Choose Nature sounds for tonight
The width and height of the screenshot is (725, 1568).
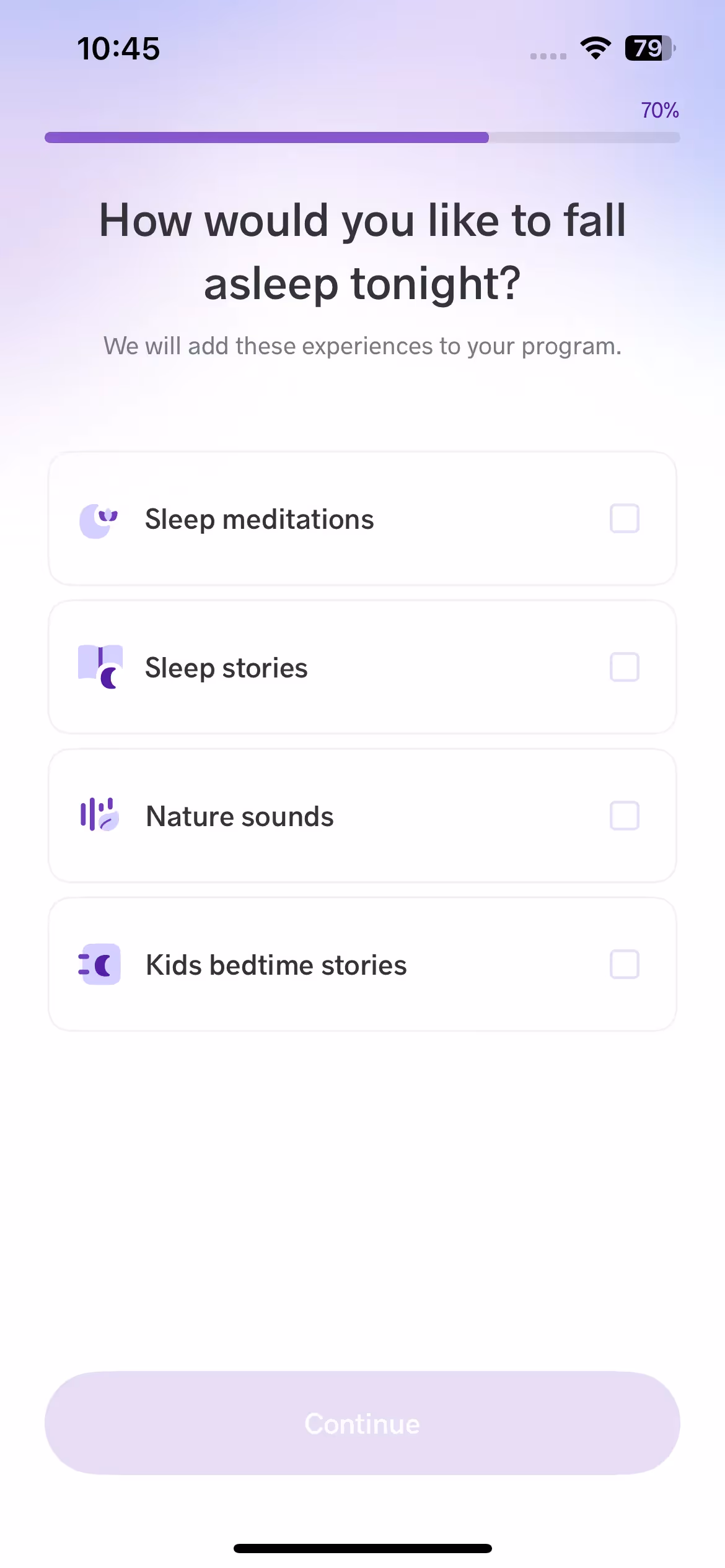click(x=624, y=816)
